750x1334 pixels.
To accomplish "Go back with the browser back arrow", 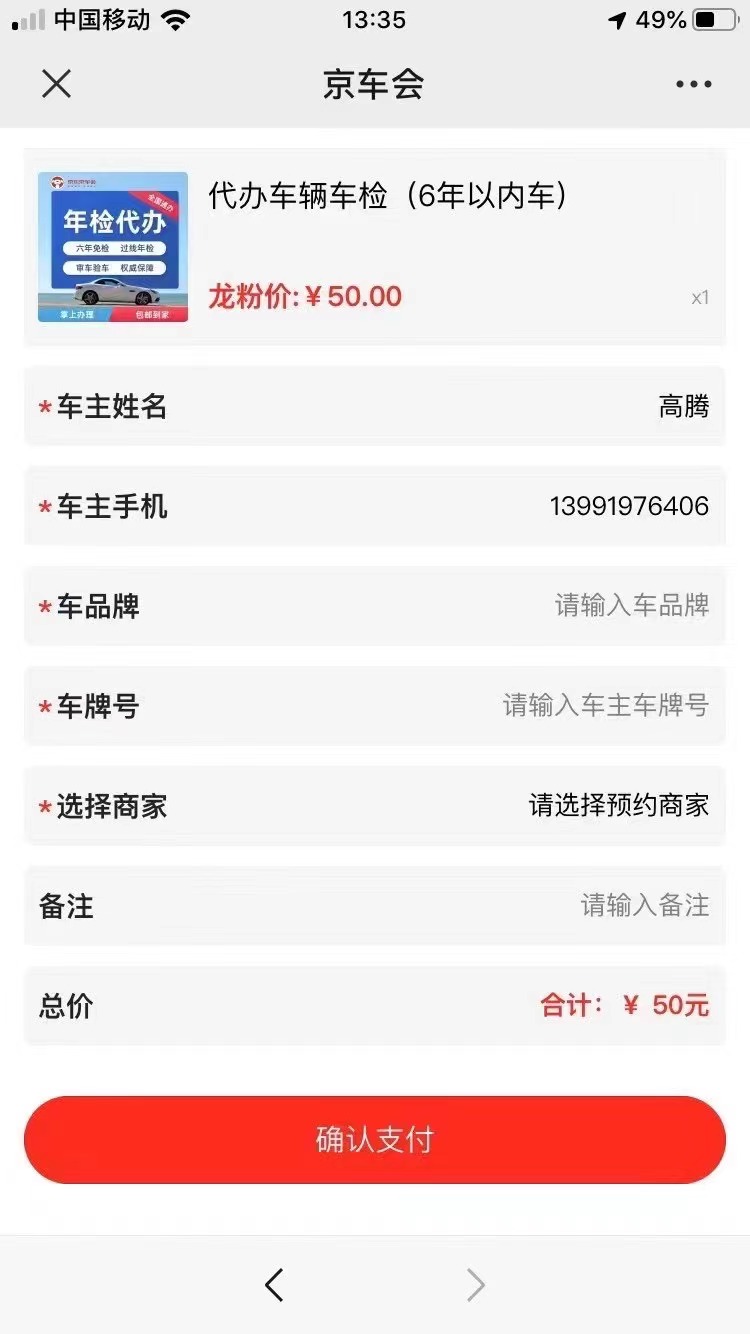I will [275, 1285].
